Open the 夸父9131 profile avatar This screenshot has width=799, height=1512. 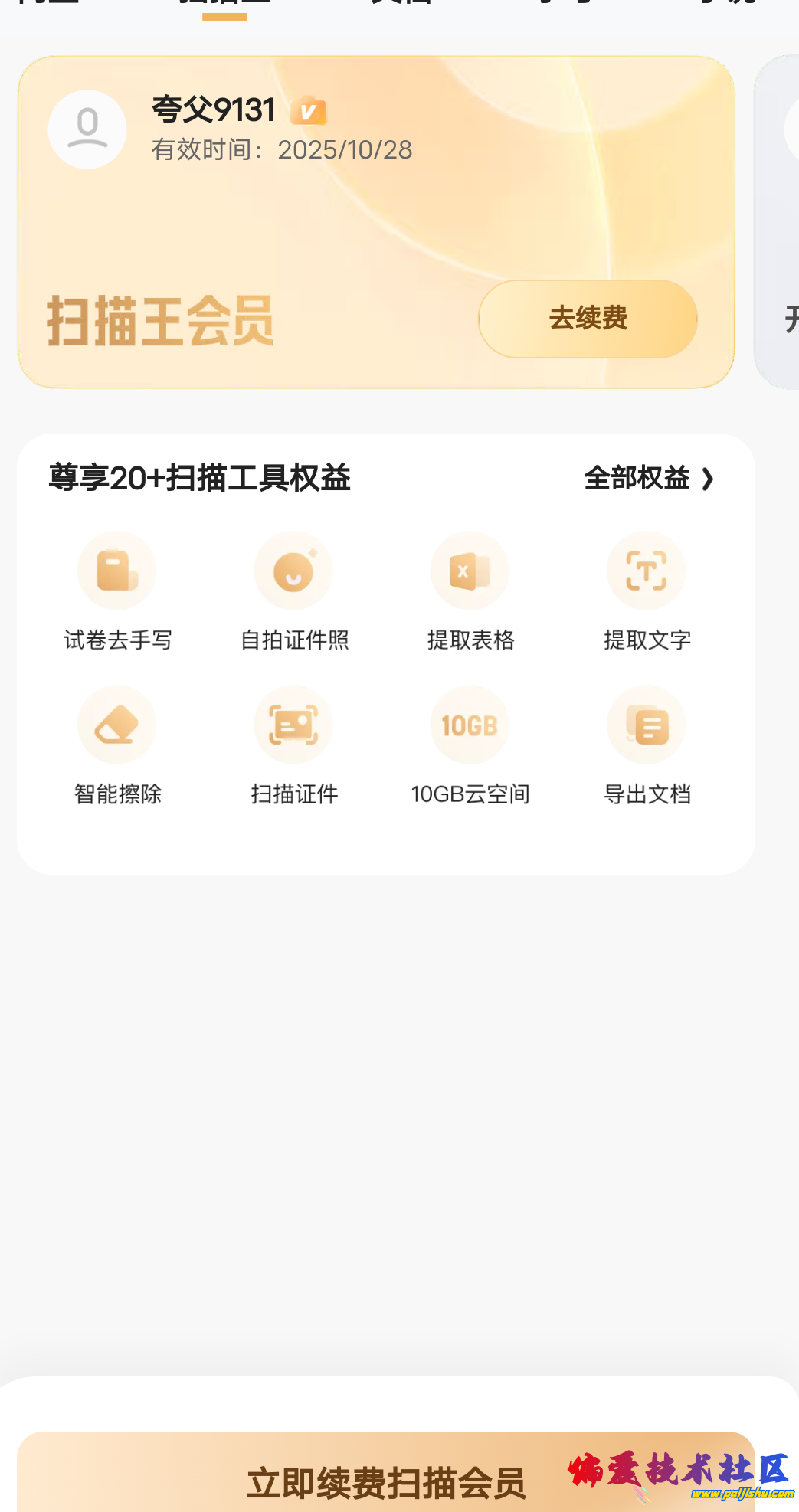(87, 129)
